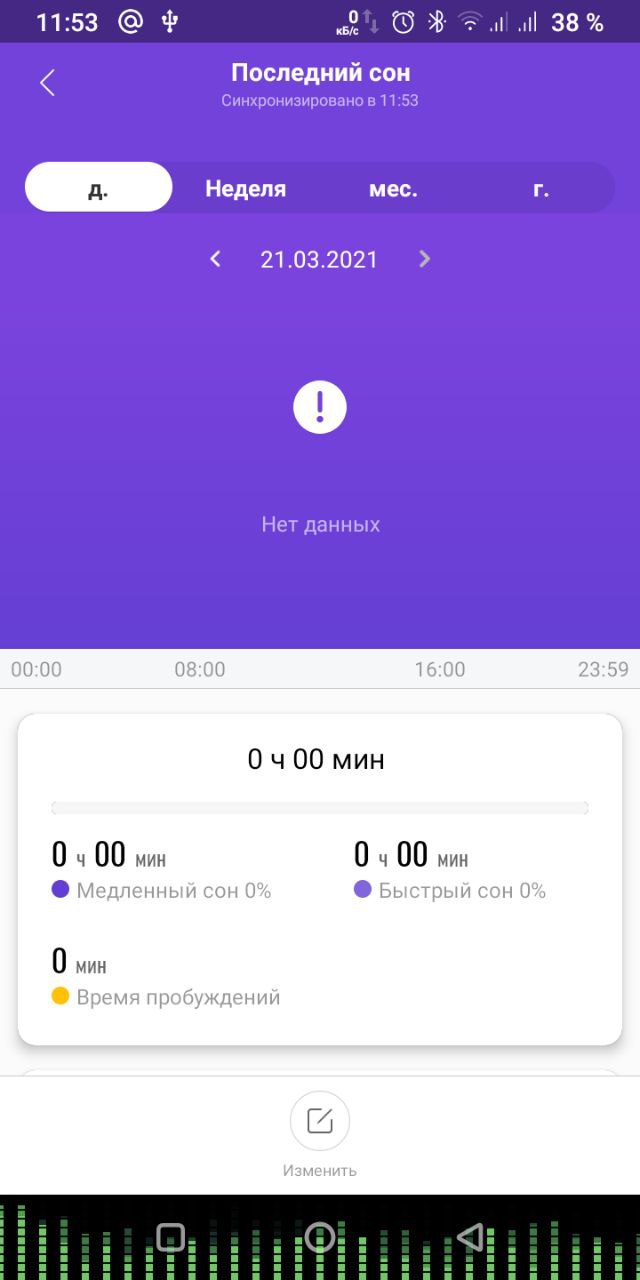The image size is (640, 1280).
Task: Switch to the Неделя tab
Action: (245, 188)
